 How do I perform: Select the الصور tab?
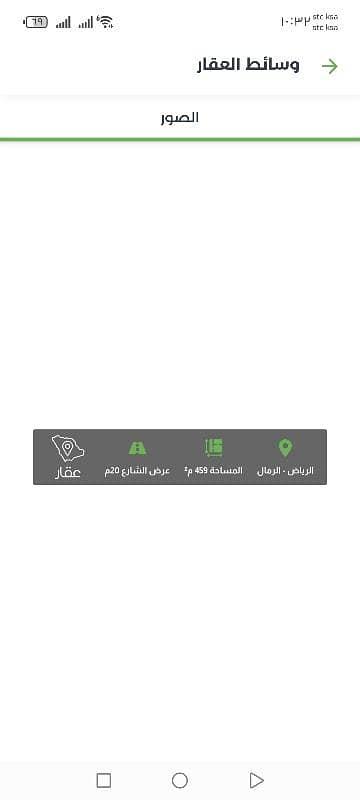[180, 118]
